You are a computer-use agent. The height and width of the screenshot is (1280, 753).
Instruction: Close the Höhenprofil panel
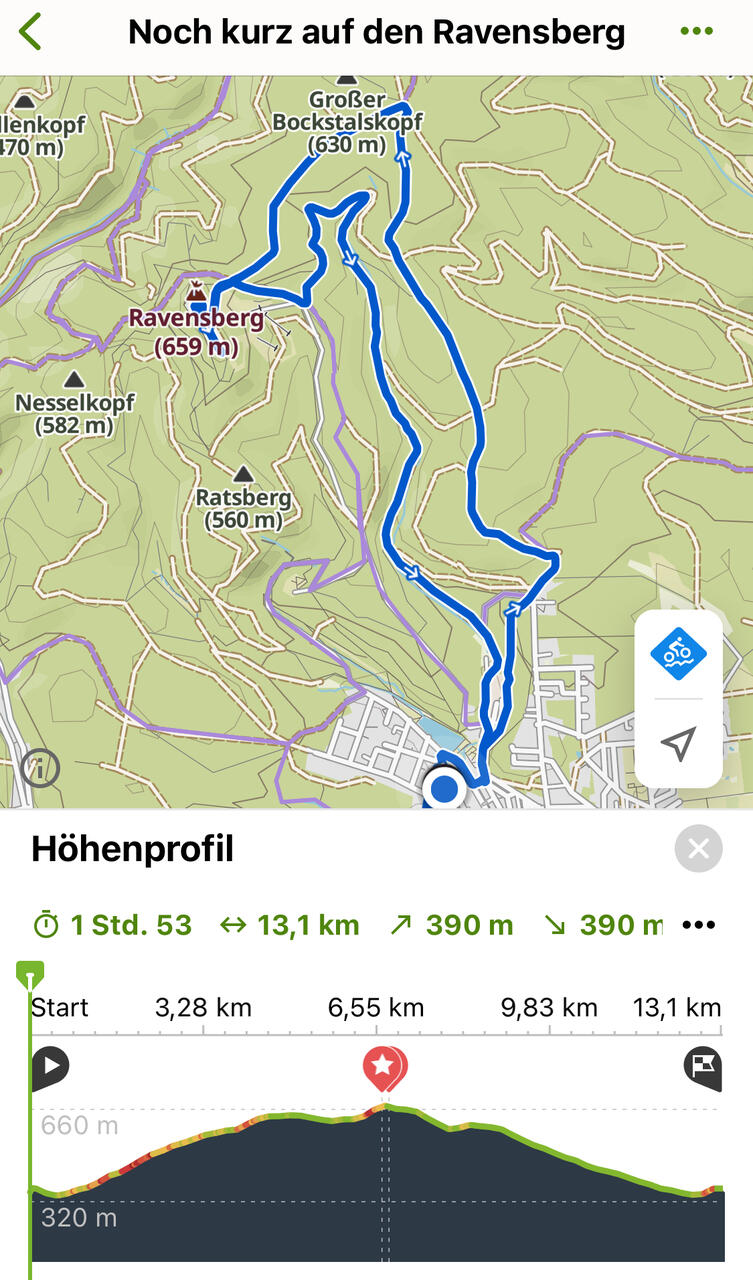coord(698,849)
